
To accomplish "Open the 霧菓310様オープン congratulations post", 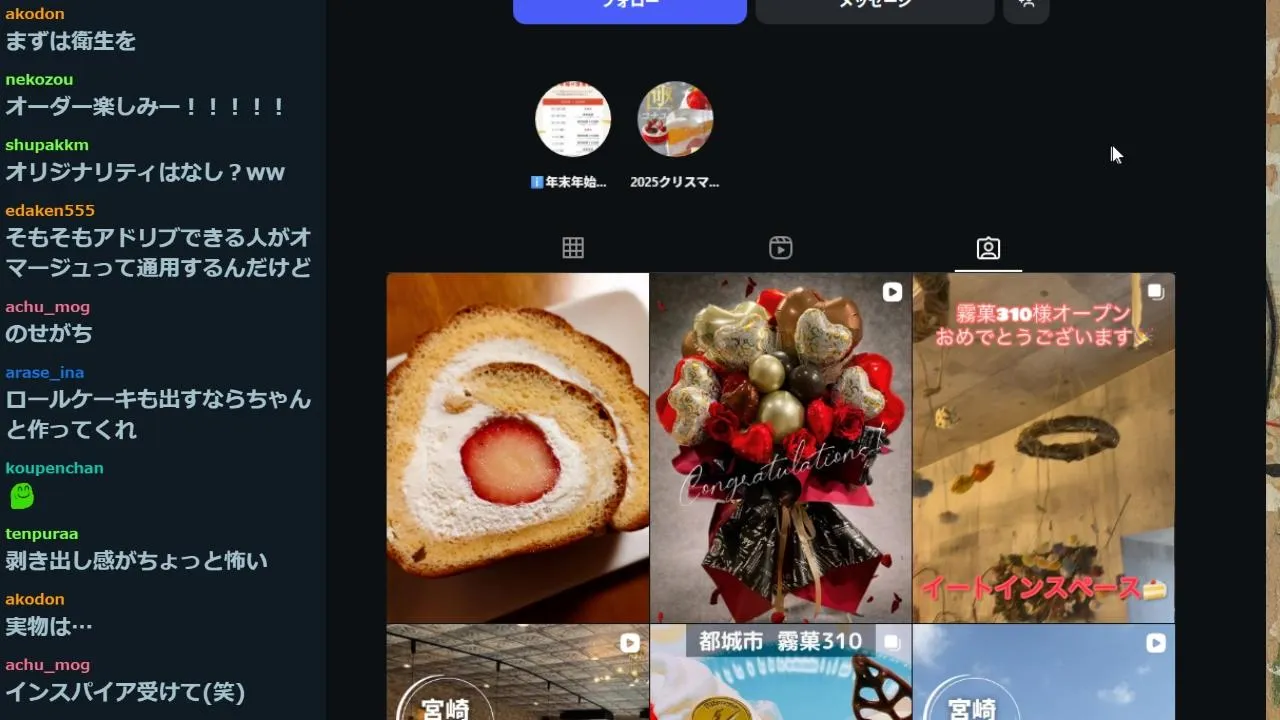I will [1043, 448].
